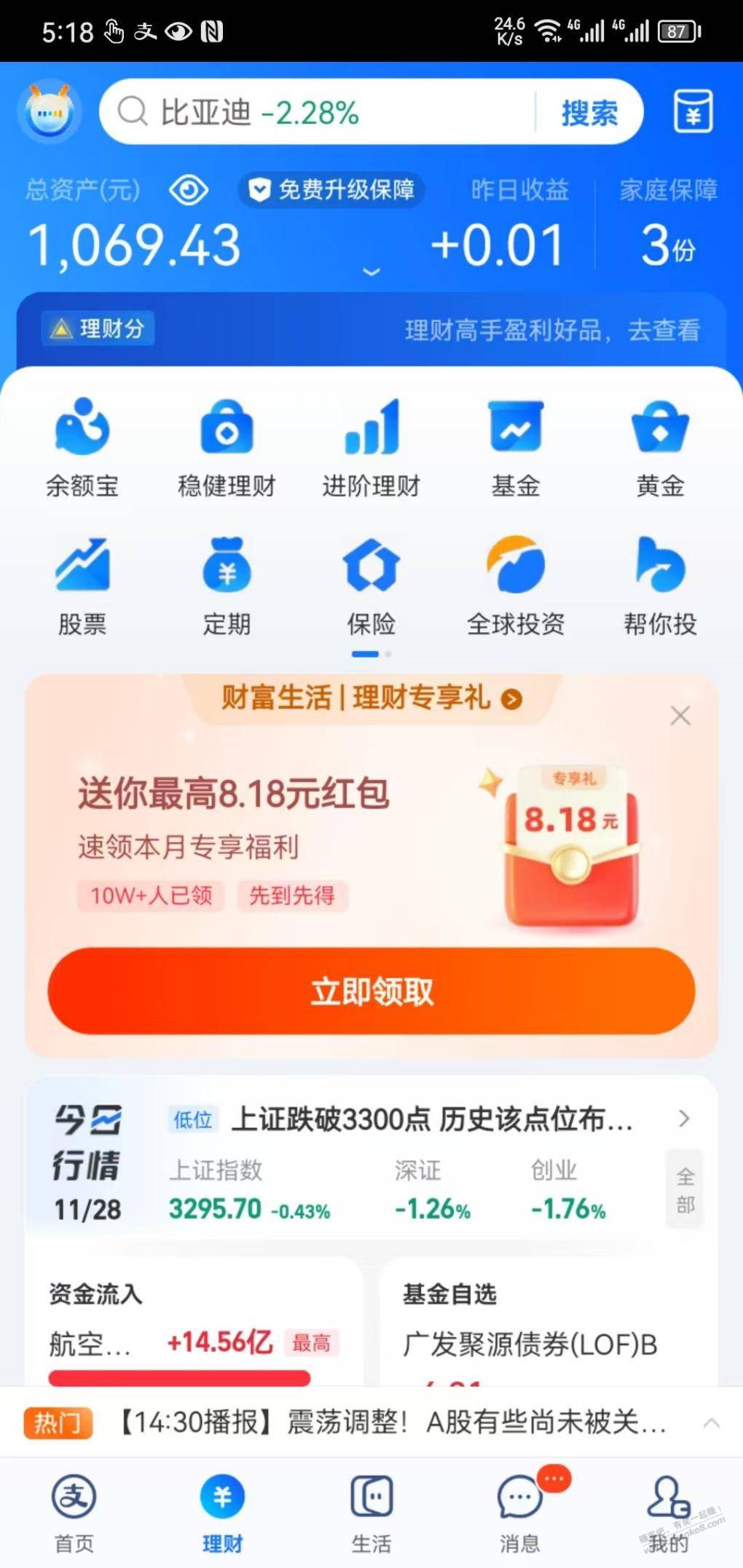
Task: Toggle total assets visibility eye icon
Action: click(188, 191)
